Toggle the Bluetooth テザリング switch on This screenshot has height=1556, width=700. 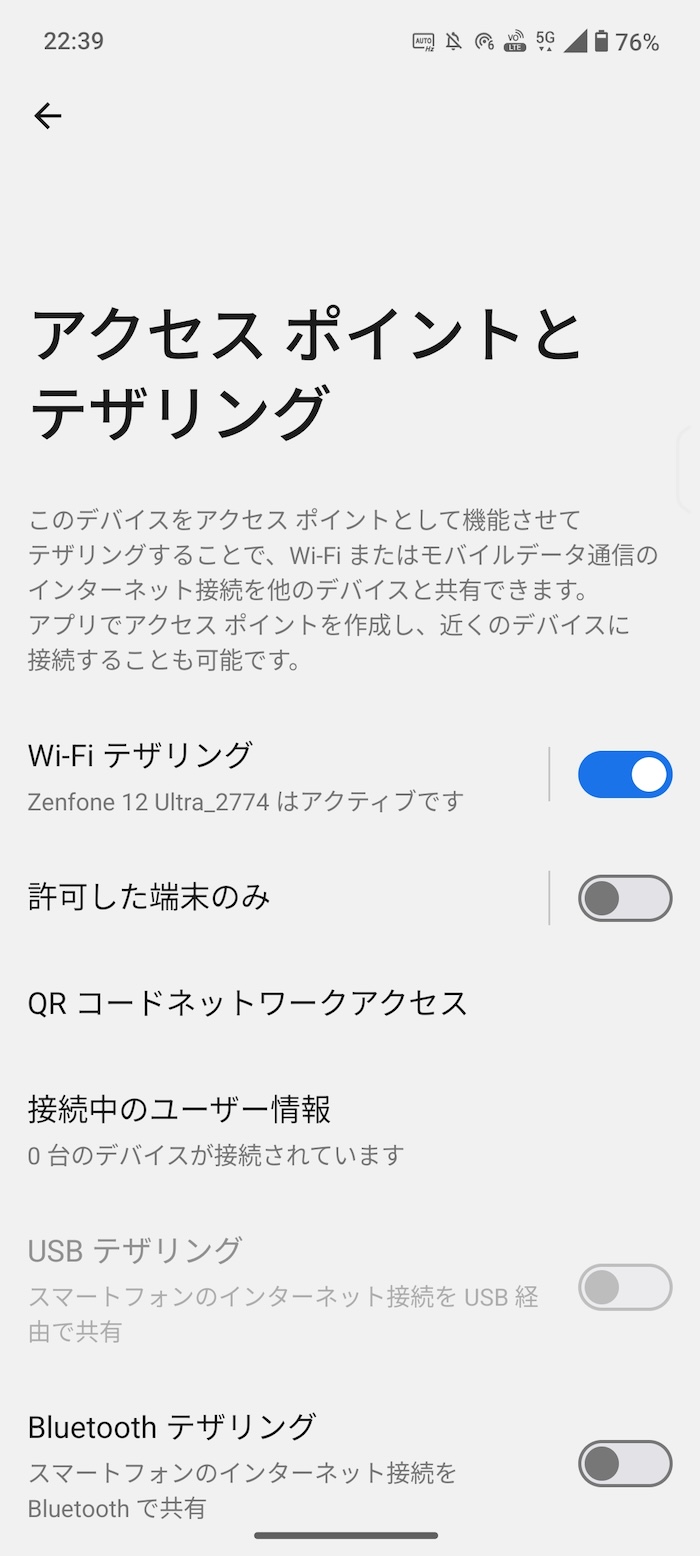click(x=625, y=1464)
